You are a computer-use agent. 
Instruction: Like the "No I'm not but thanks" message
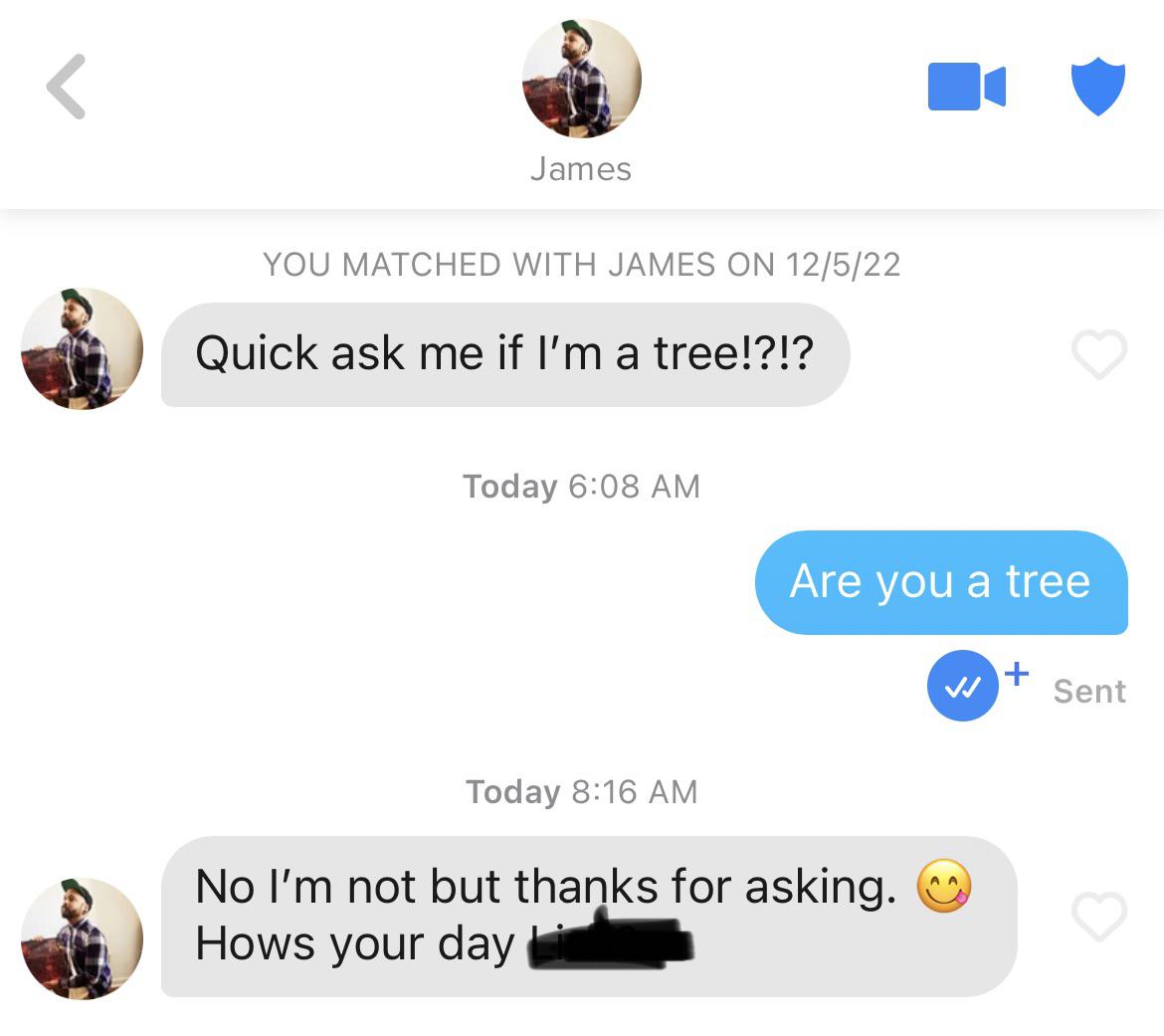(1098, 916)
